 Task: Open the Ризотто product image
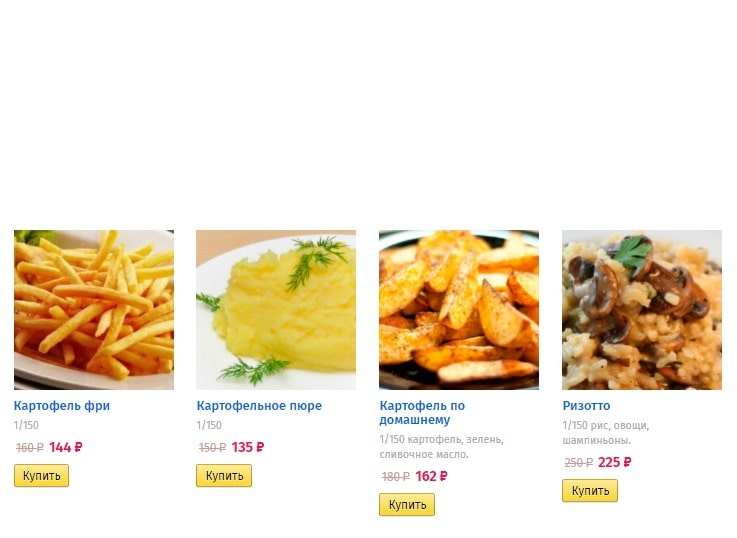click(x=642, y=310)
